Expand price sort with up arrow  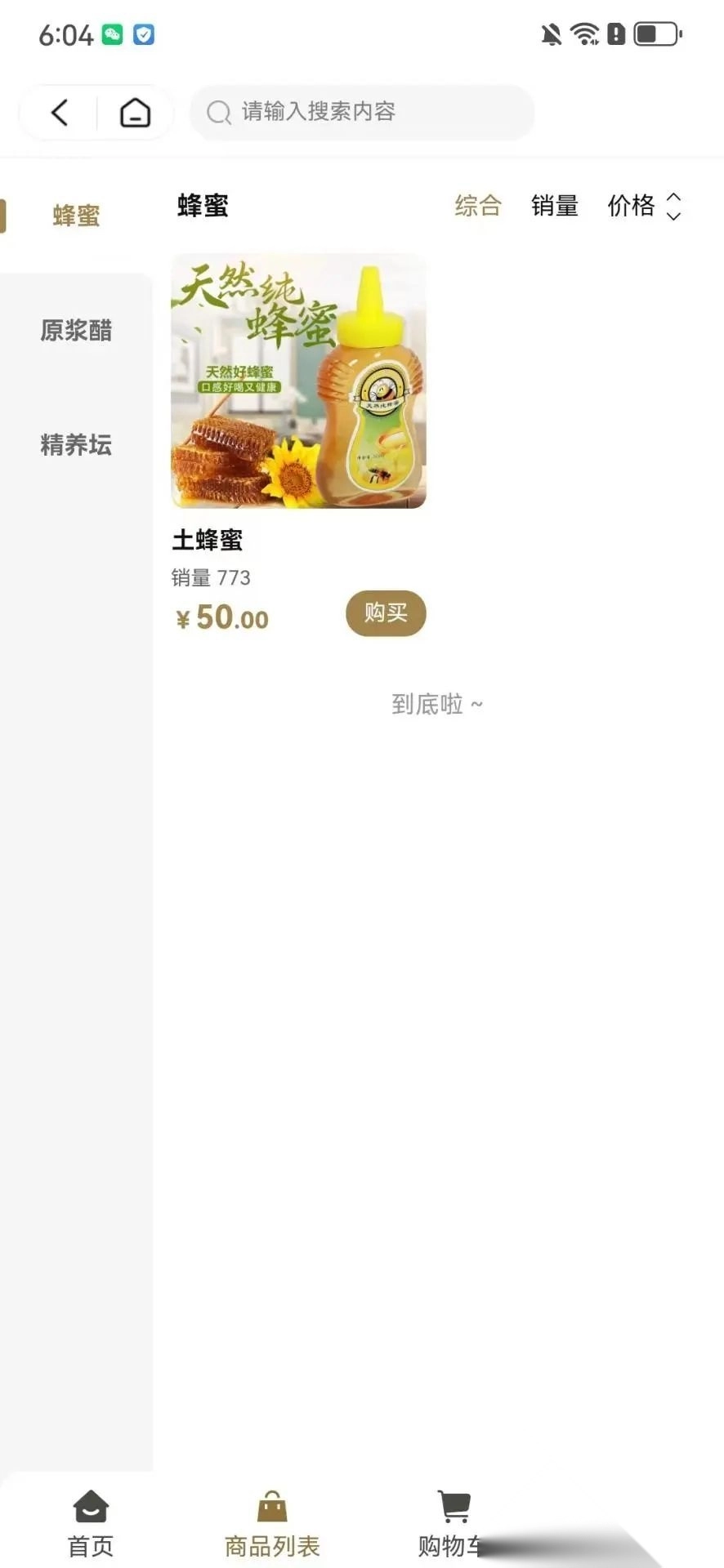(673, 198)
